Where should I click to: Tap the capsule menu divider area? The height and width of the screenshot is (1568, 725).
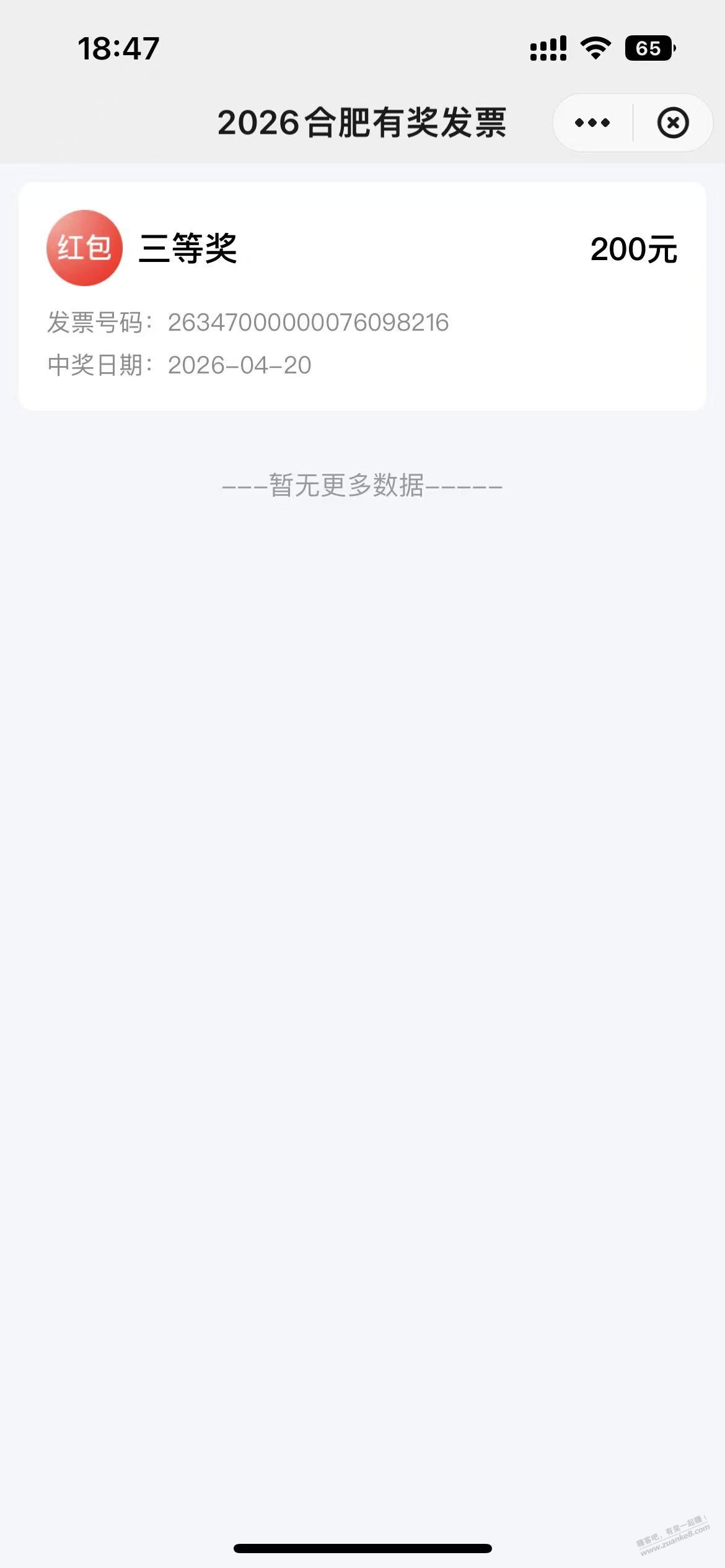coord(632,122)
